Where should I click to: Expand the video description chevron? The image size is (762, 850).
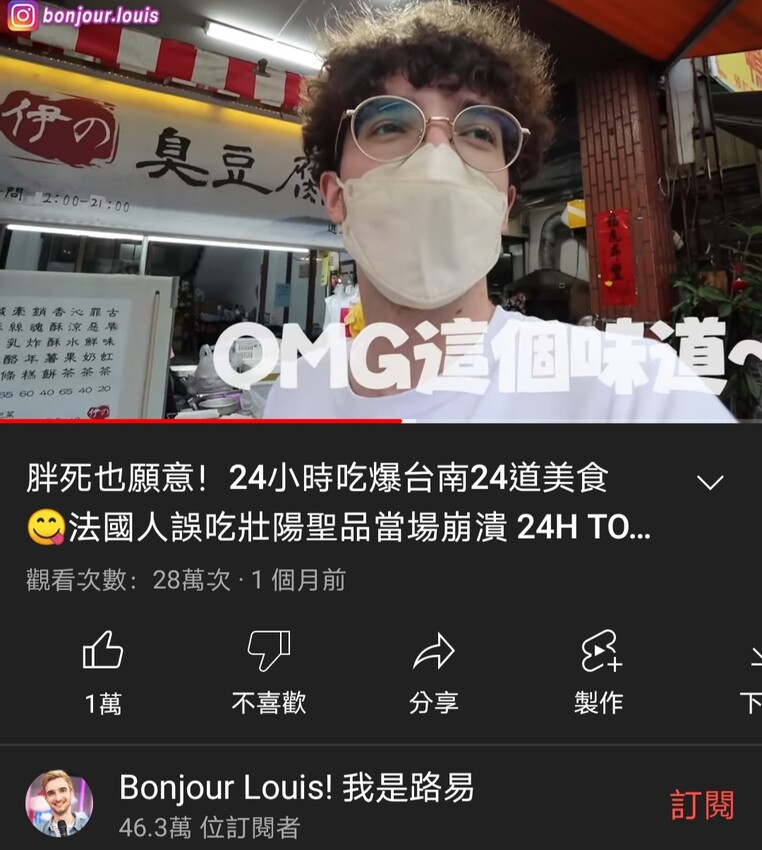[x=710, y=482]
